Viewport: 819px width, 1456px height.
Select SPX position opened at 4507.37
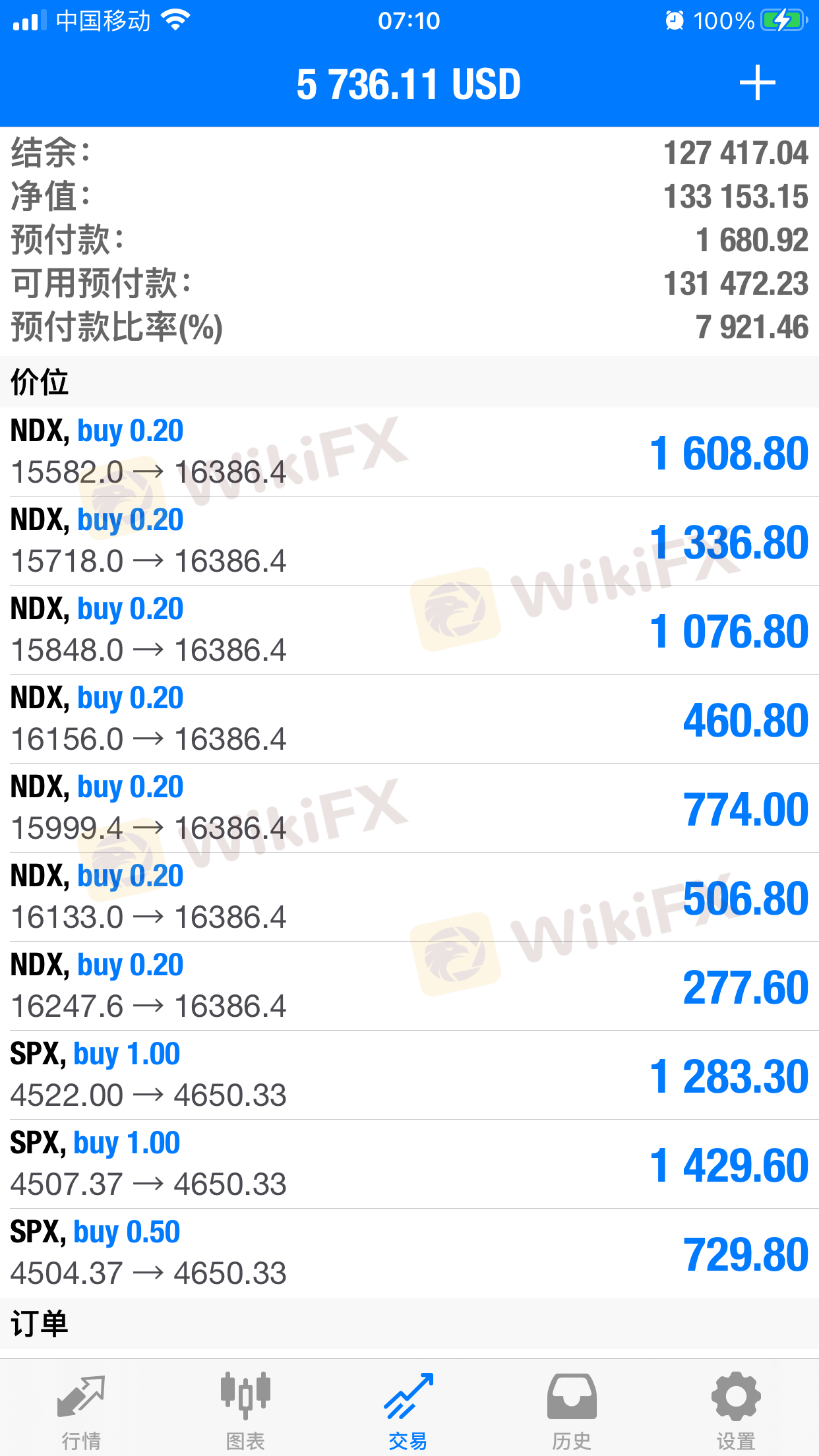(x=409, y=1164)
